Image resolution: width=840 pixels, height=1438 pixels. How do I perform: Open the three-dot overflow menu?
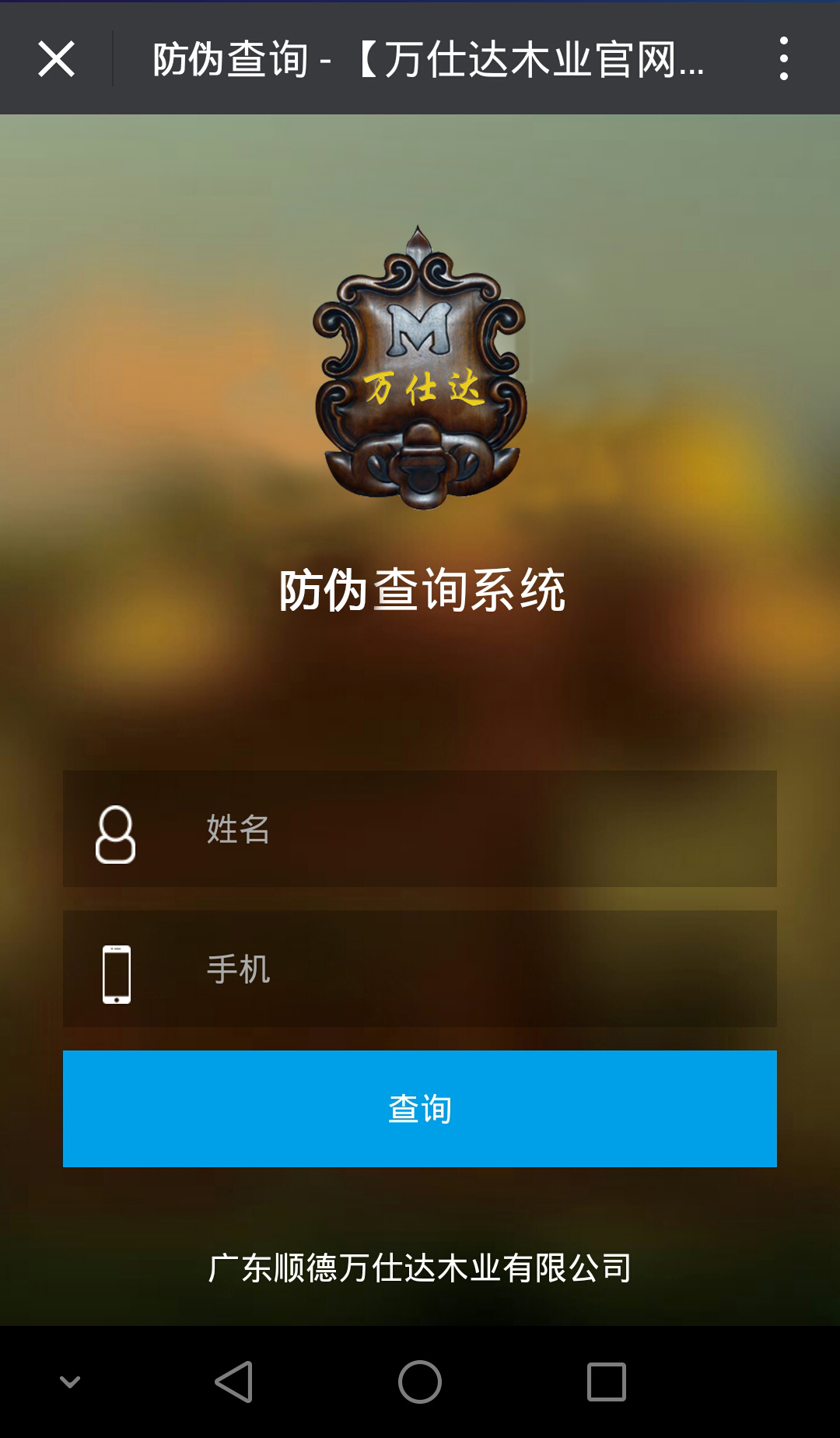tap(783, 58)
